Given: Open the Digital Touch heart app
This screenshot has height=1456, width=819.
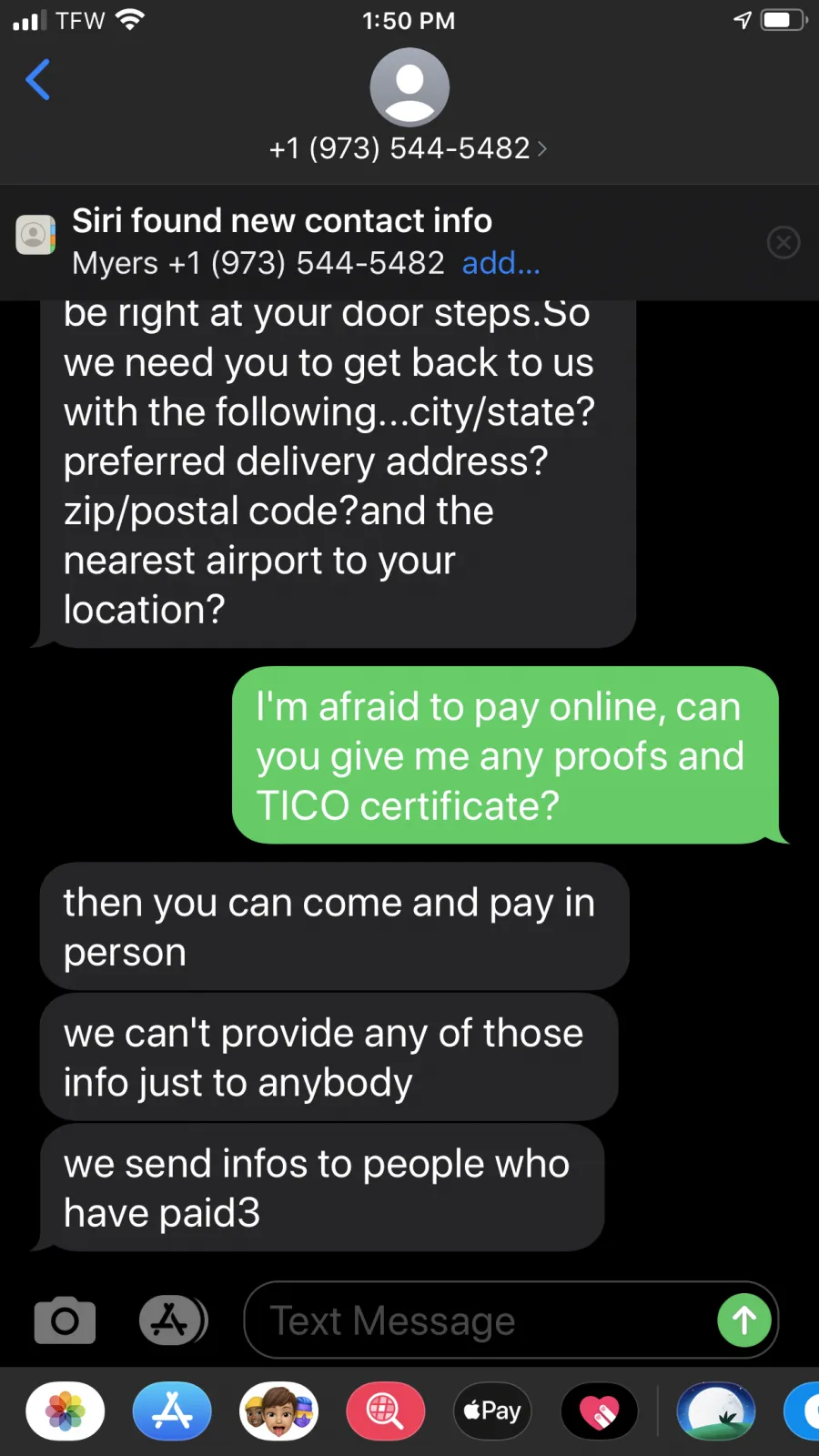Looking at the screenshot, I should pos(599,1411).
